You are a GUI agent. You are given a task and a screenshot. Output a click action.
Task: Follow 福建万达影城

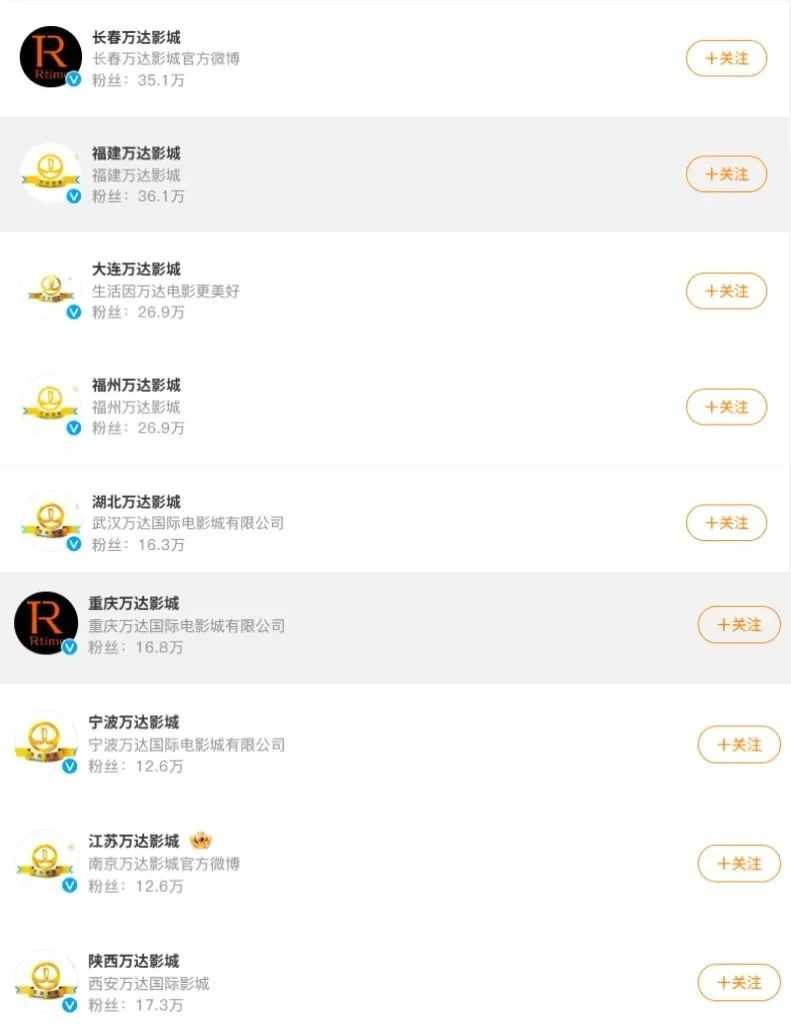726,174
